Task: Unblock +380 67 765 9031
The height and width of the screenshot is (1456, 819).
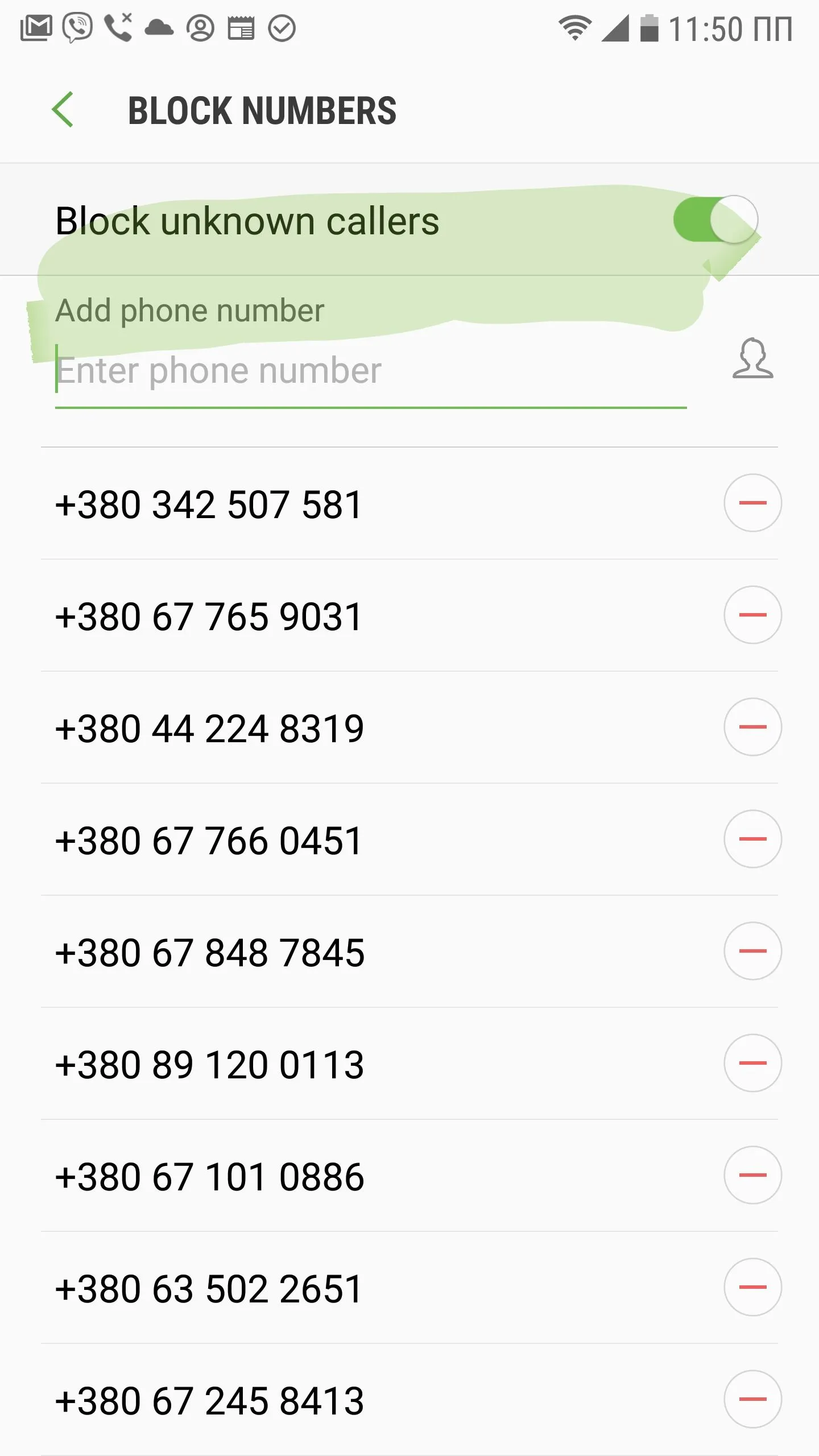Action: (752, 615)
